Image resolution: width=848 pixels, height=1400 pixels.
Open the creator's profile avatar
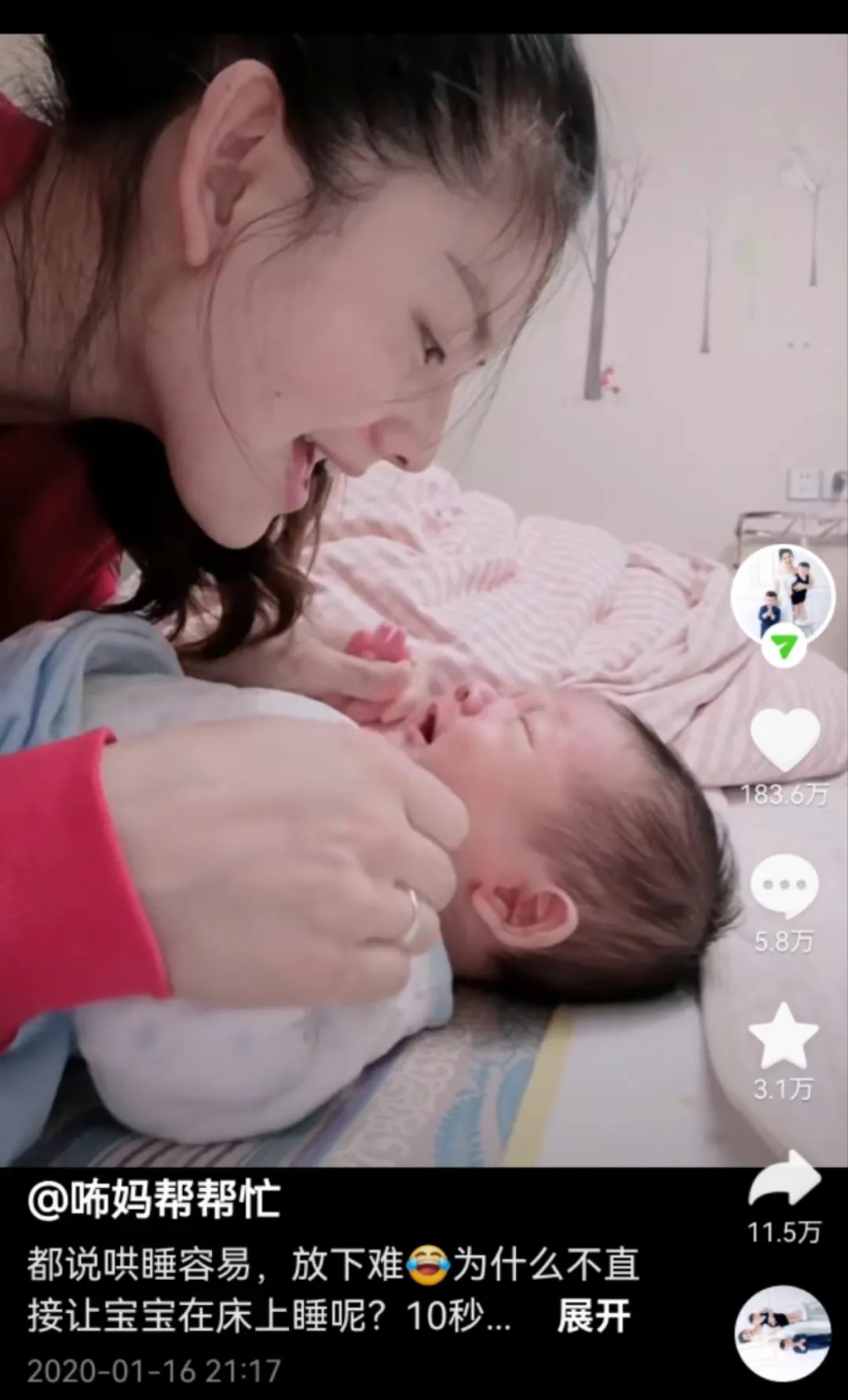(783, 592)
